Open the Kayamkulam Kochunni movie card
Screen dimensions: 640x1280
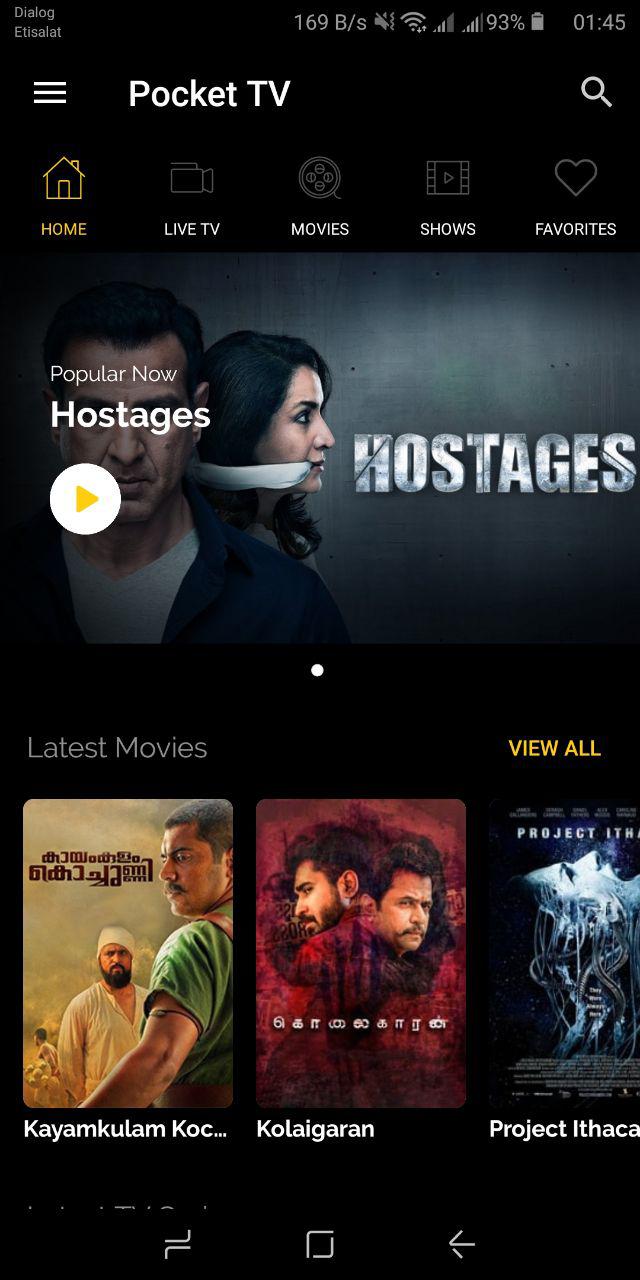click(128, 953)
